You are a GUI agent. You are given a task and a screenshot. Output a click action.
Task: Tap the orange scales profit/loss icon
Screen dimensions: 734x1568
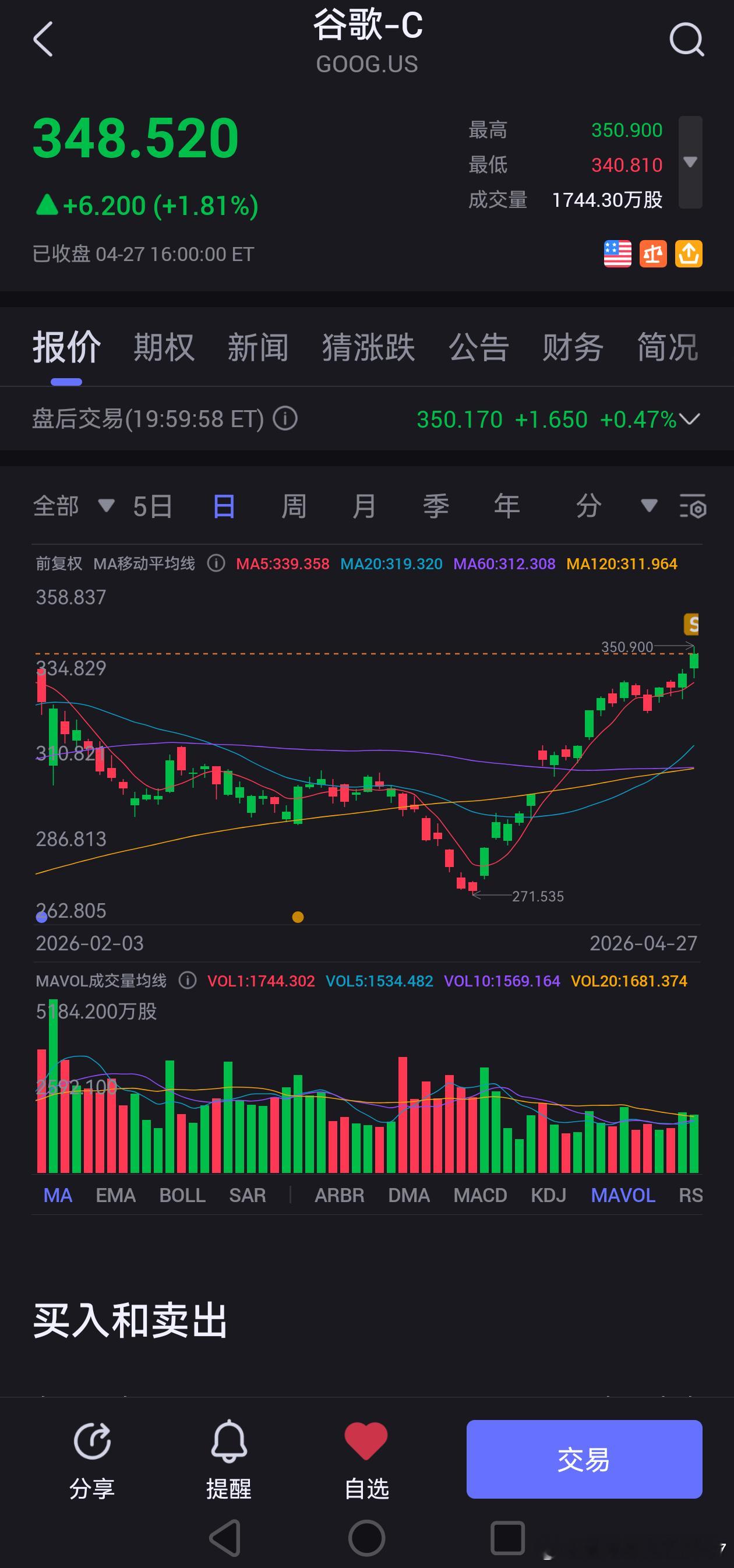click(652, 255)
